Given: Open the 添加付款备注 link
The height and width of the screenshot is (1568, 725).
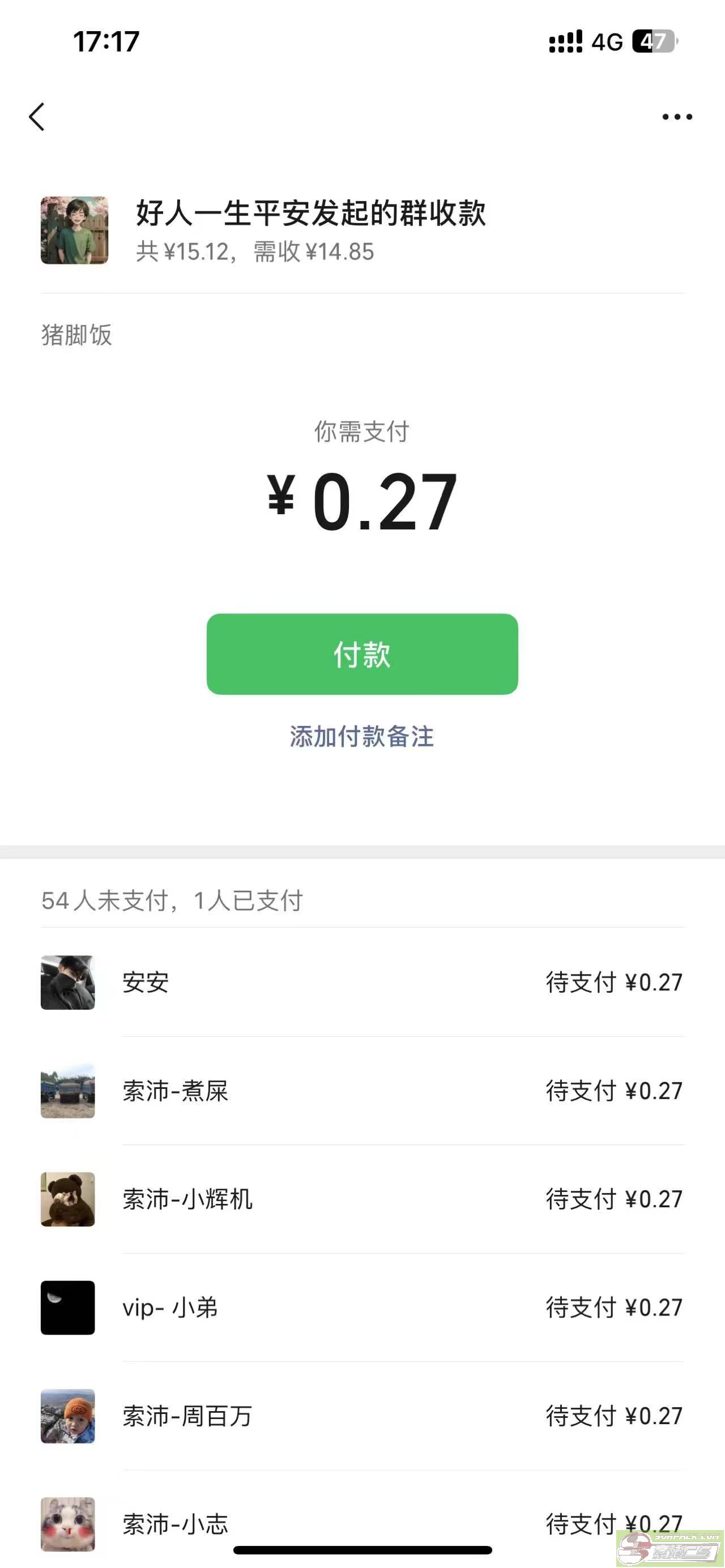Looking at the screenshot, I should [x=361, y=737].
